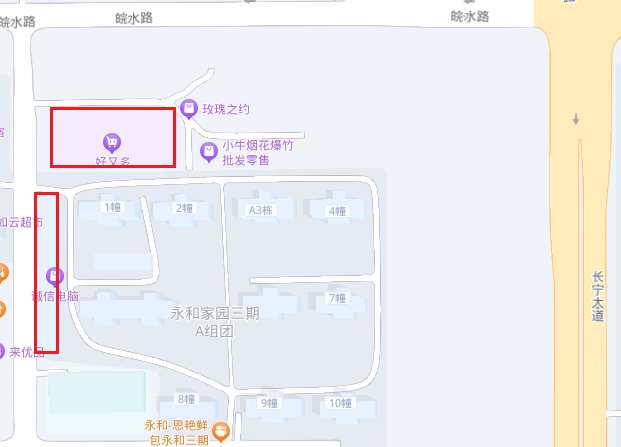Open the 诚信电脑 store marker

tap(54, 275)
